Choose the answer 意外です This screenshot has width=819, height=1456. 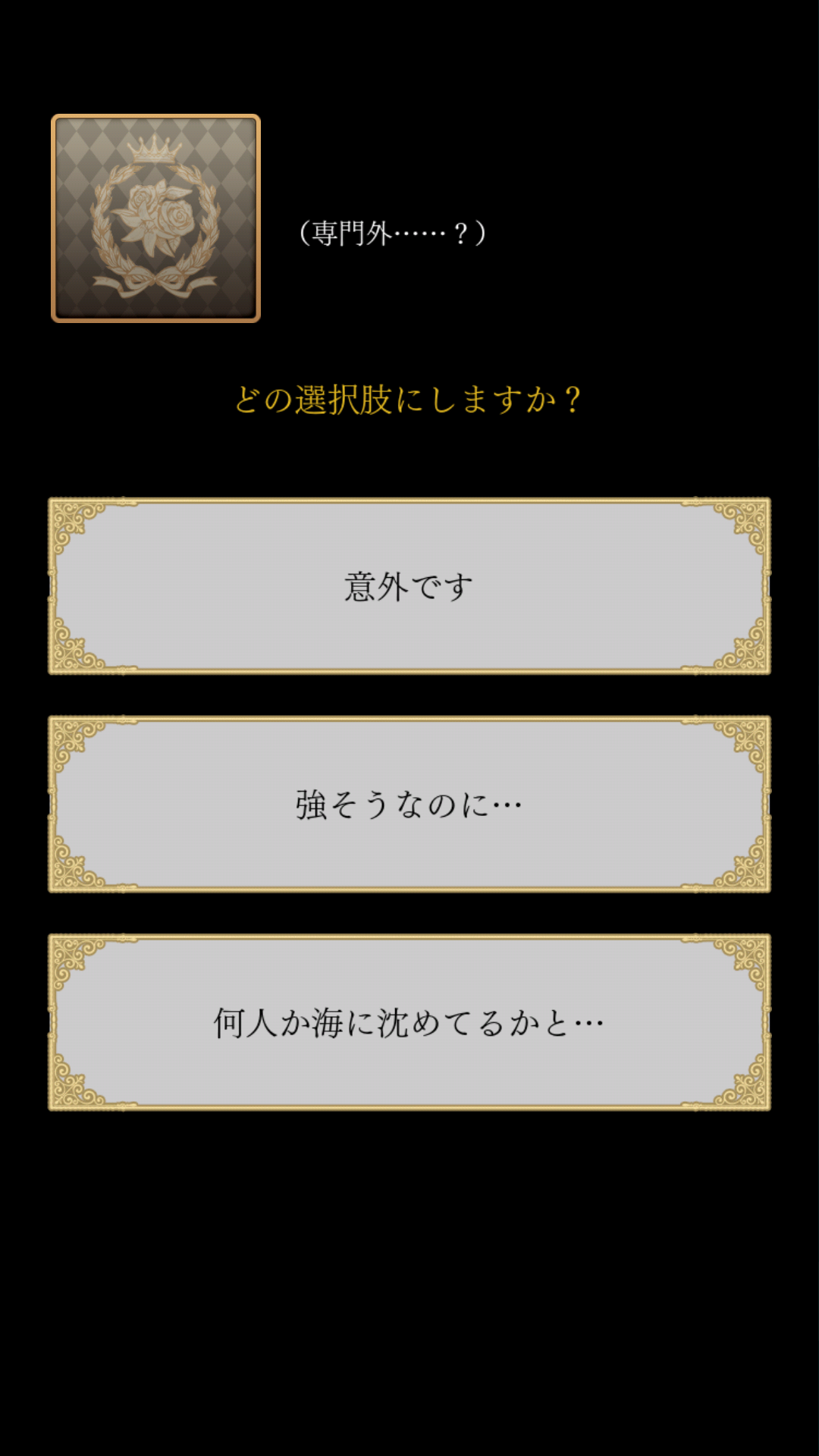click(409, 586)
